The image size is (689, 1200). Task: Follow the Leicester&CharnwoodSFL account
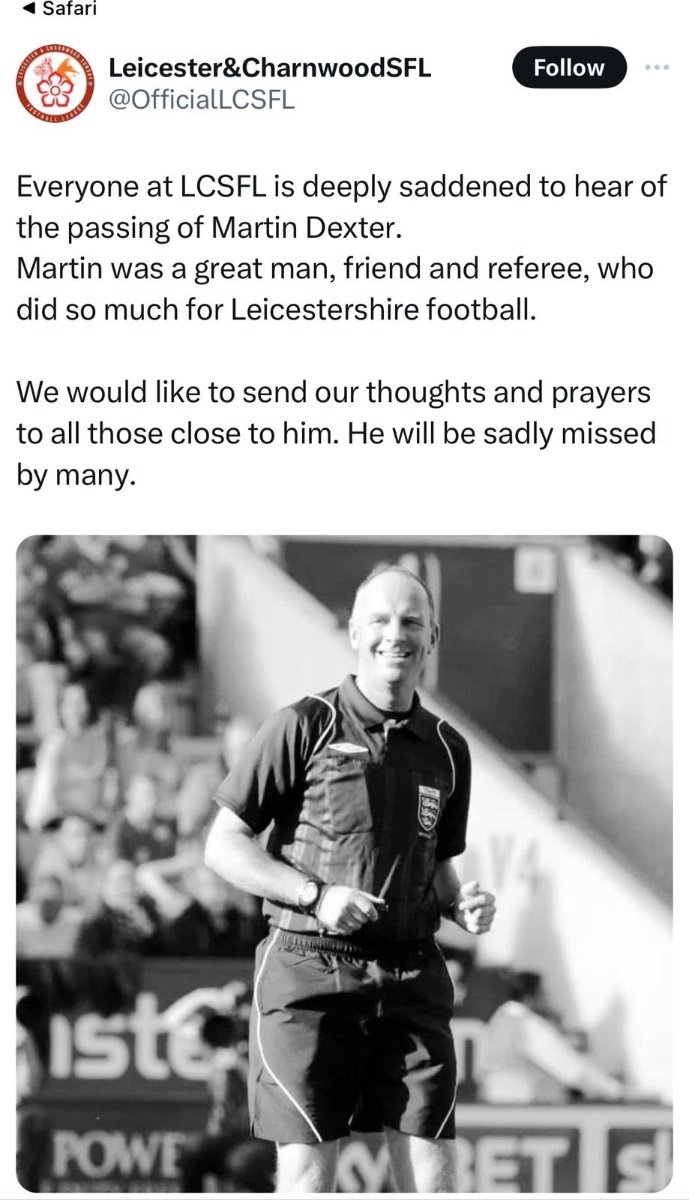point(569,68)
